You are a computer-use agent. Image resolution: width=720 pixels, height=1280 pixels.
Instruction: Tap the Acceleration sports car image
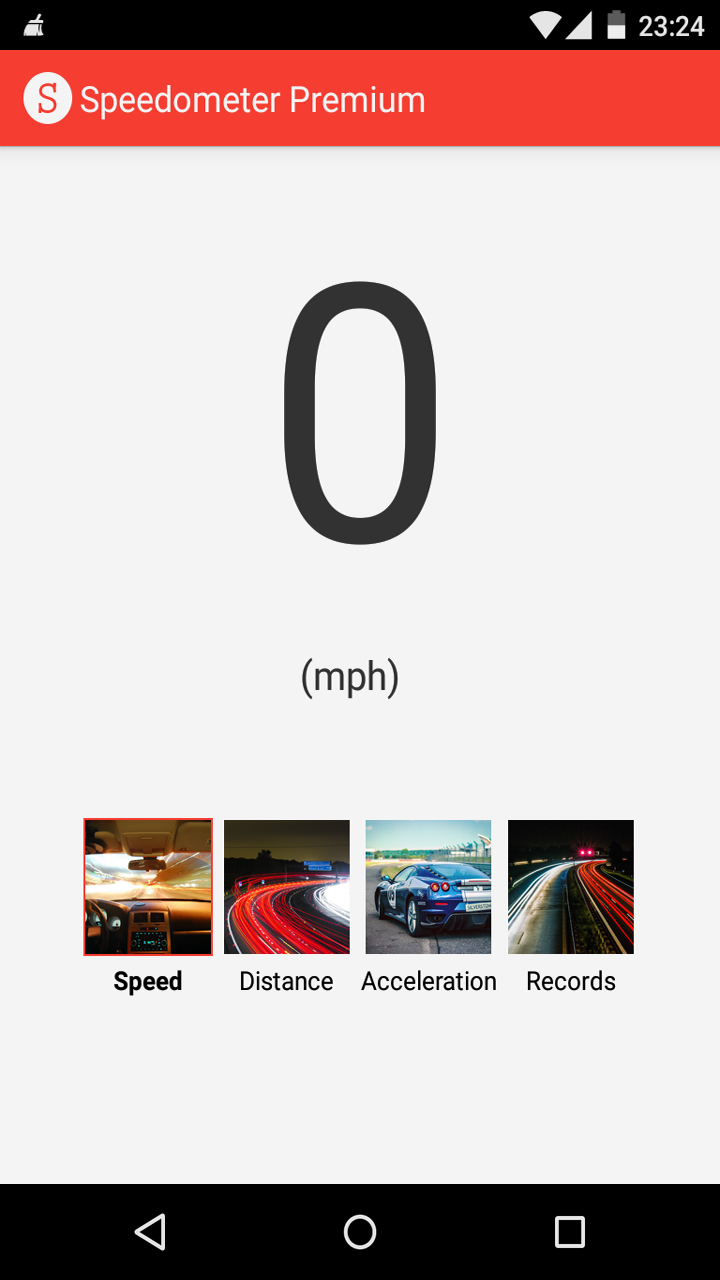coord(428,885)
